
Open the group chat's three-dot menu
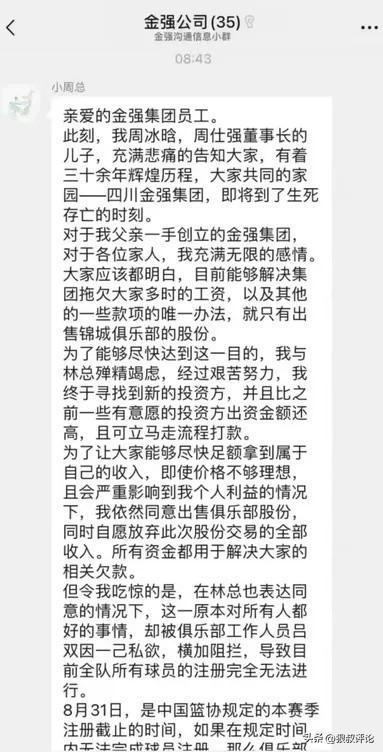tap(369, 27)
